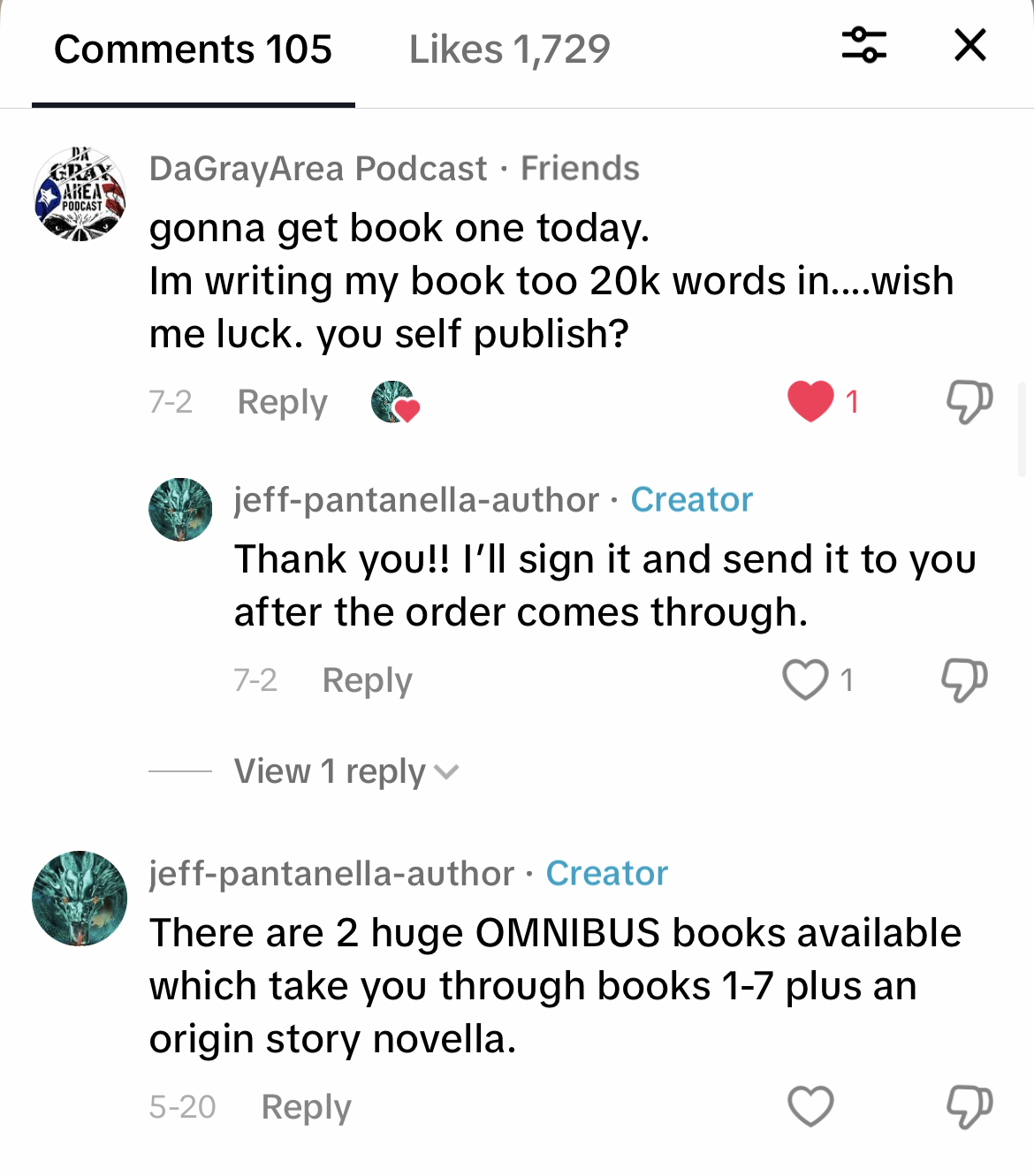1034x1176 pixels.
Task: Expand View 1 reply
Action: click(346, 771)
